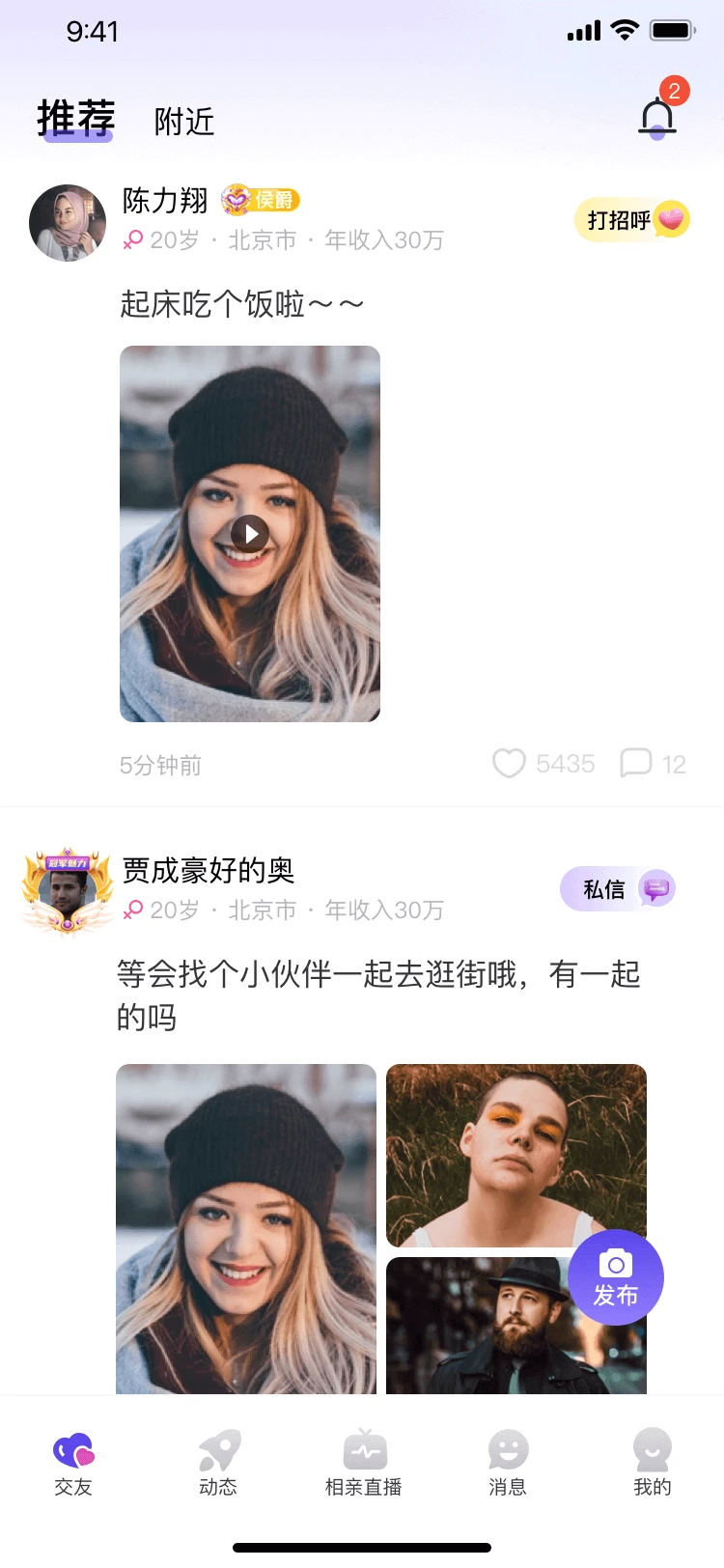The image size is (724, 1568).
Task: Like 陈力翔's post via the heart icon
Action: 509,764
